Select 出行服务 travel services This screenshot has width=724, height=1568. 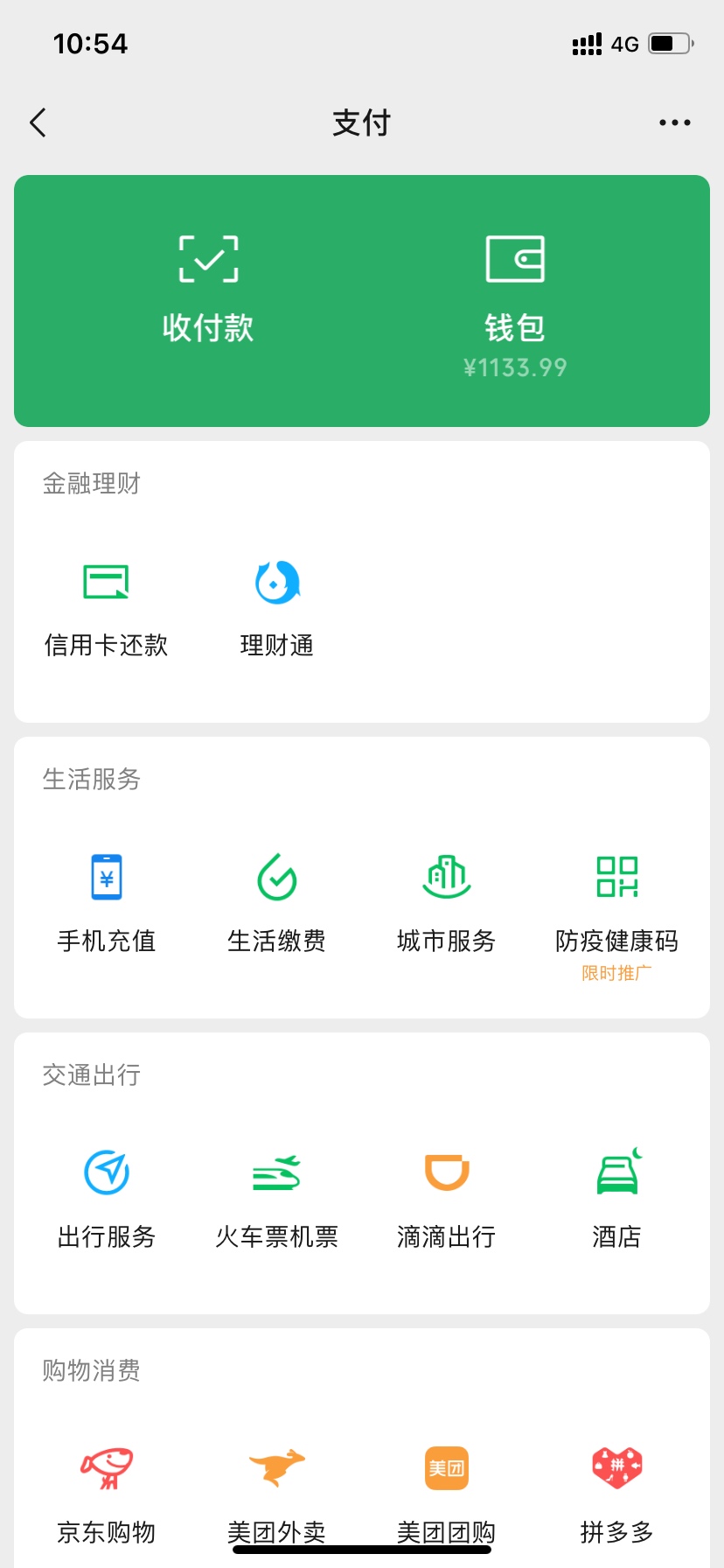pos(107,1200)
